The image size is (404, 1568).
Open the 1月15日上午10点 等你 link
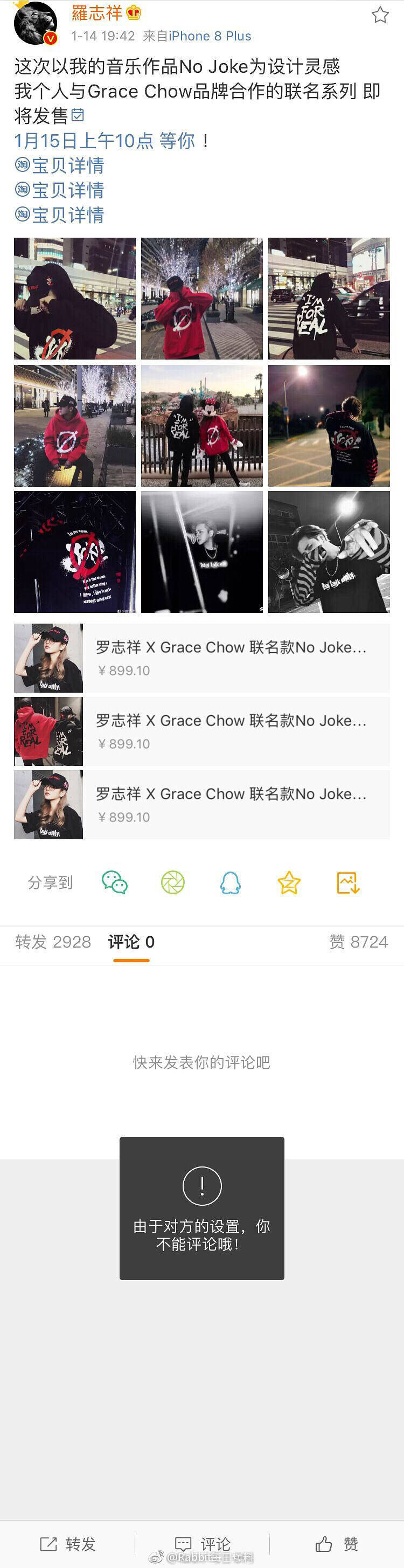coord(104,141)
